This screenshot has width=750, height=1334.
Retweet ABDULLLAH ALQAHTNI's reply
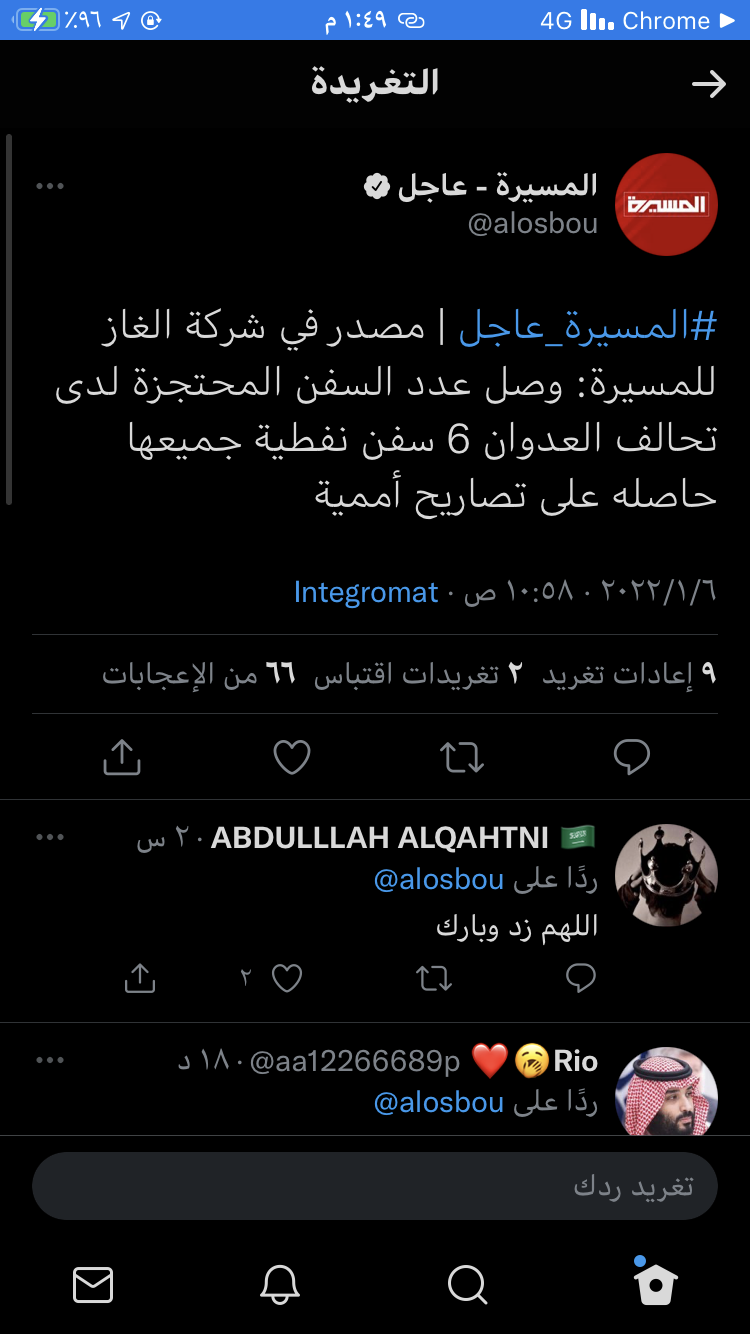pyautogui.click(x=434, y=978)
